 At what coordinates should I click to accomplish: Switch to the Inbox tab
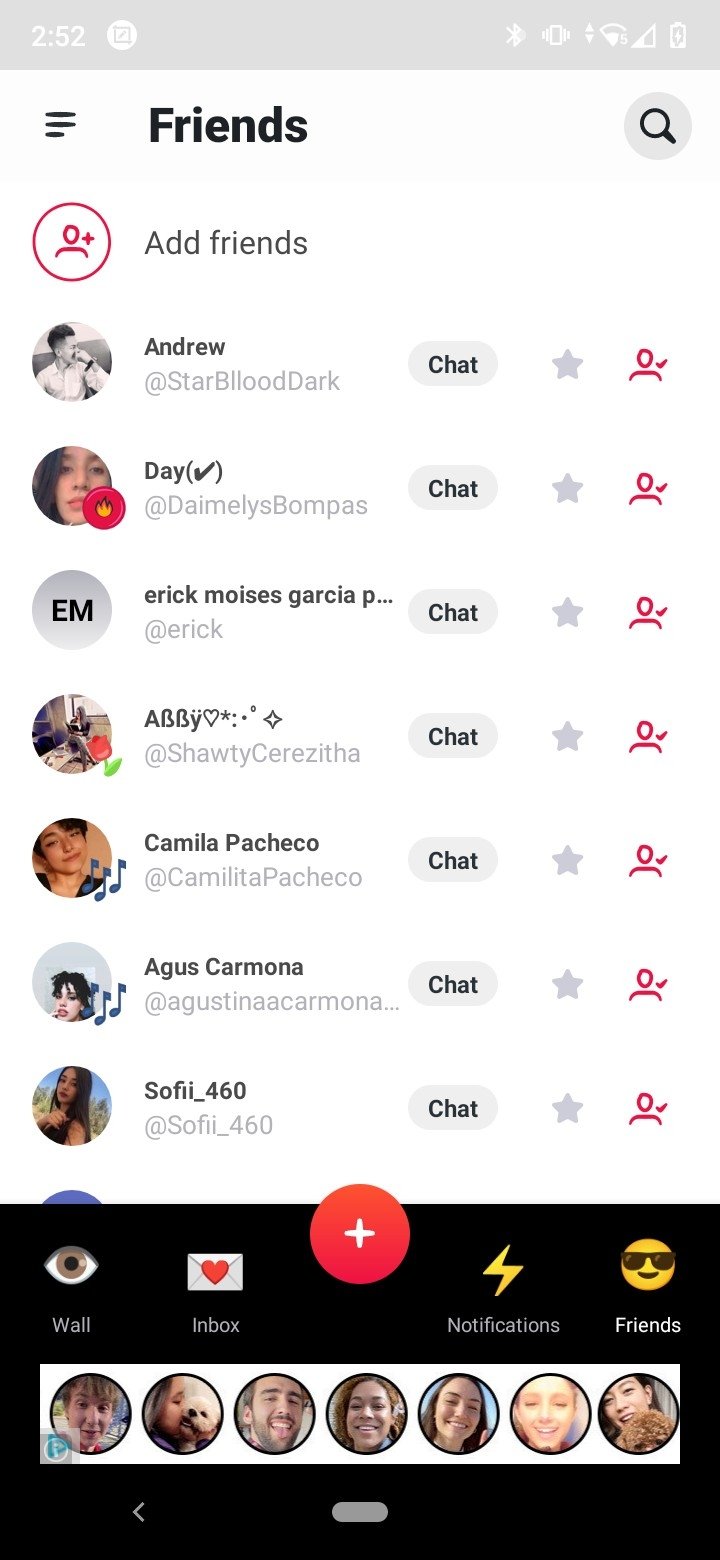point(215,1285)
